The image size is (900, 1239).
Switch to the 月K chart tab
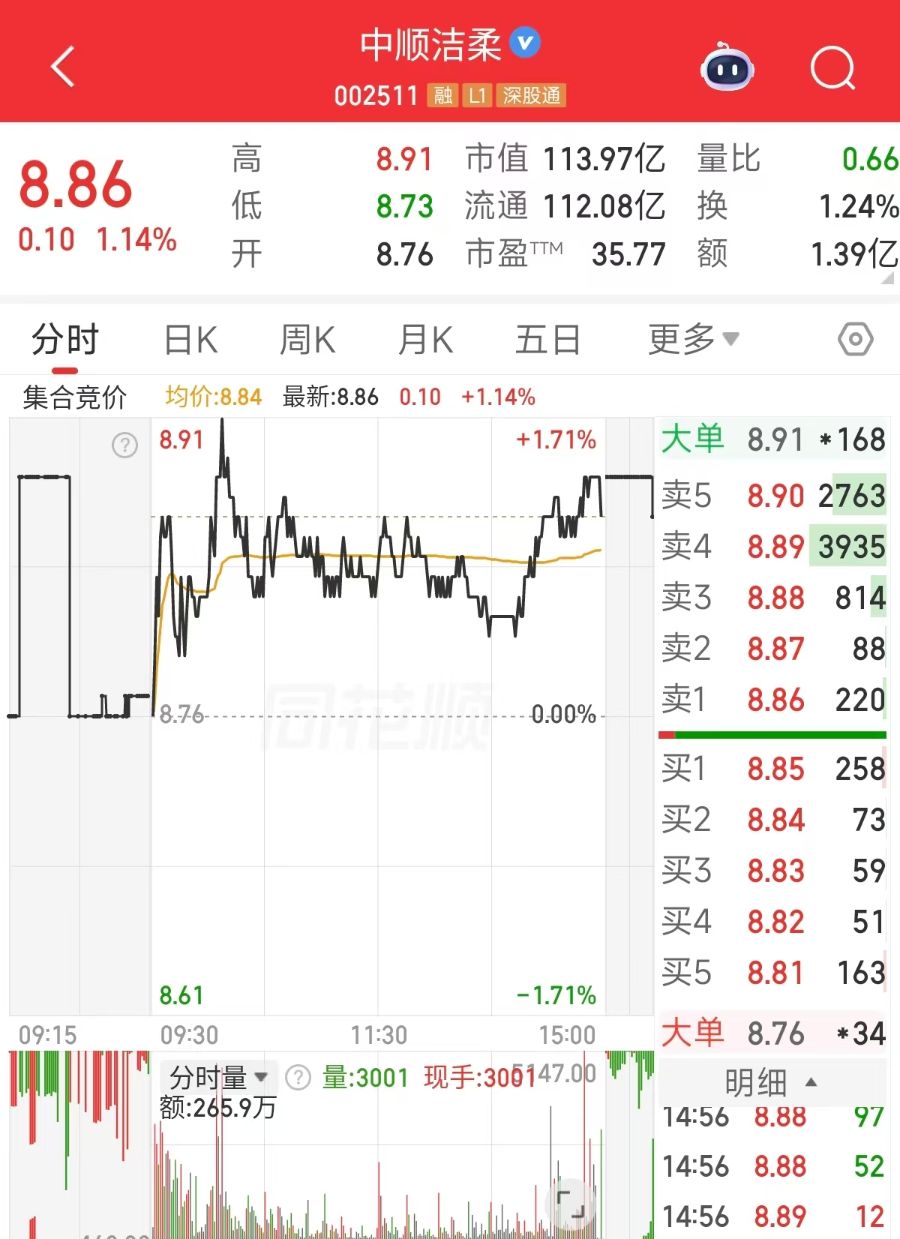tap(425, 340)
